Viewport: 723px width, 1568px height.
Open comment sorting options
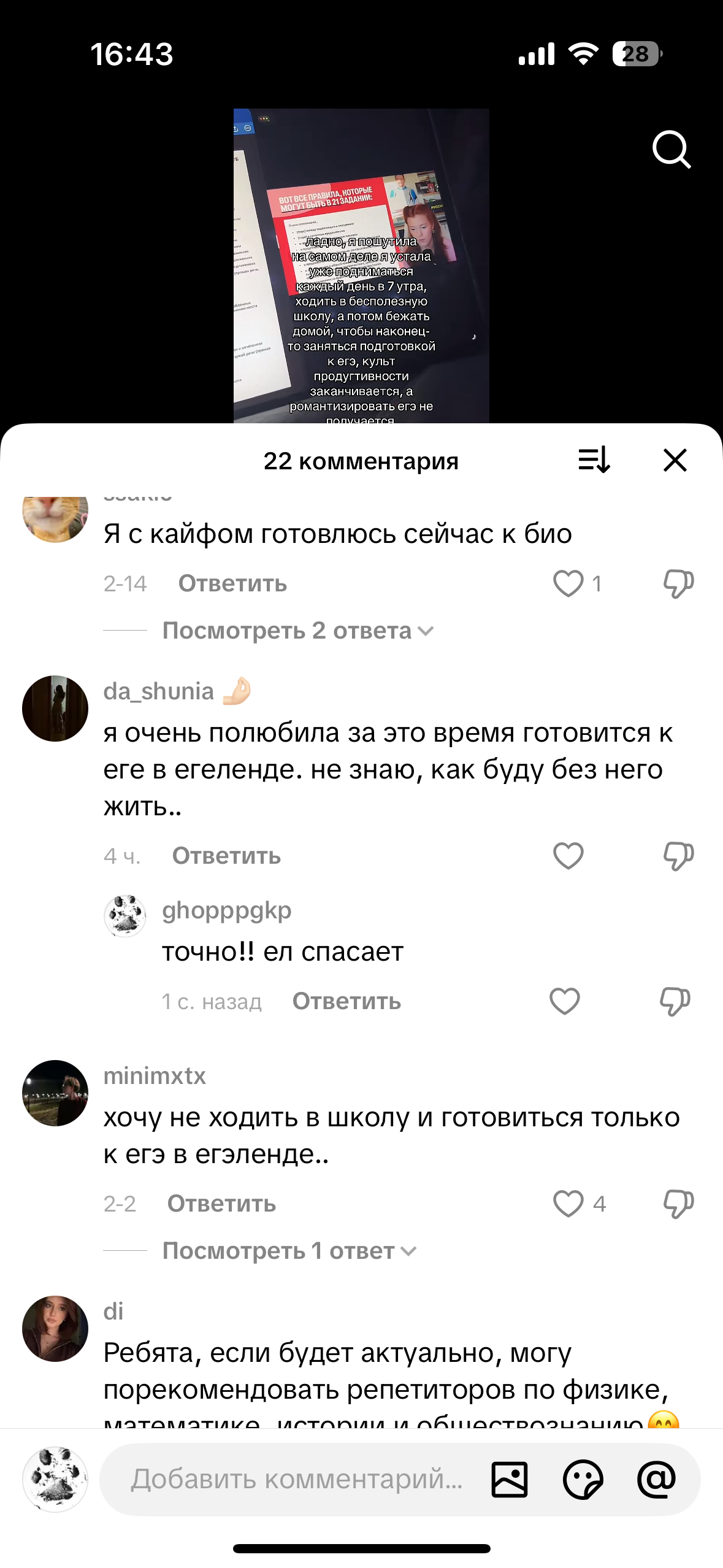pos(594,460)
